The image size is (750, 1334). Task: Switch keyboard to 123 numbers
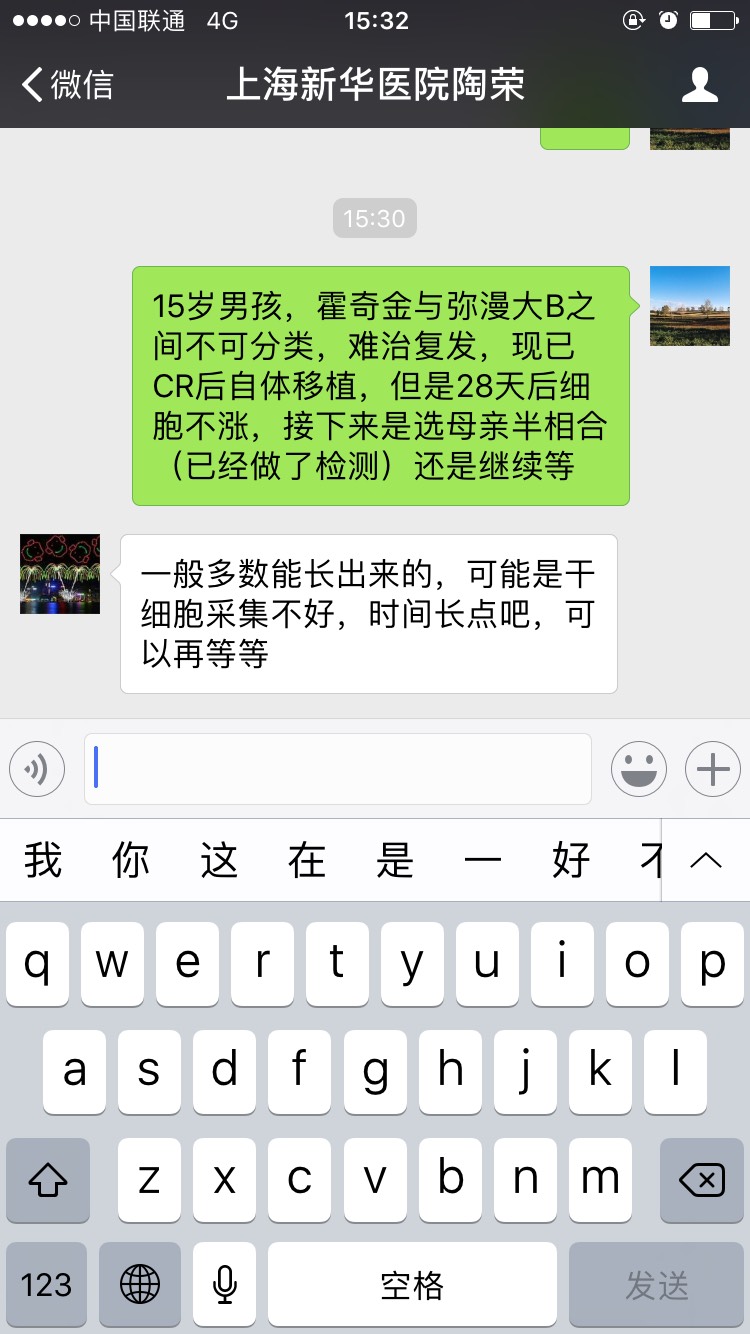pyautogui.click(x=46, y=1285)
